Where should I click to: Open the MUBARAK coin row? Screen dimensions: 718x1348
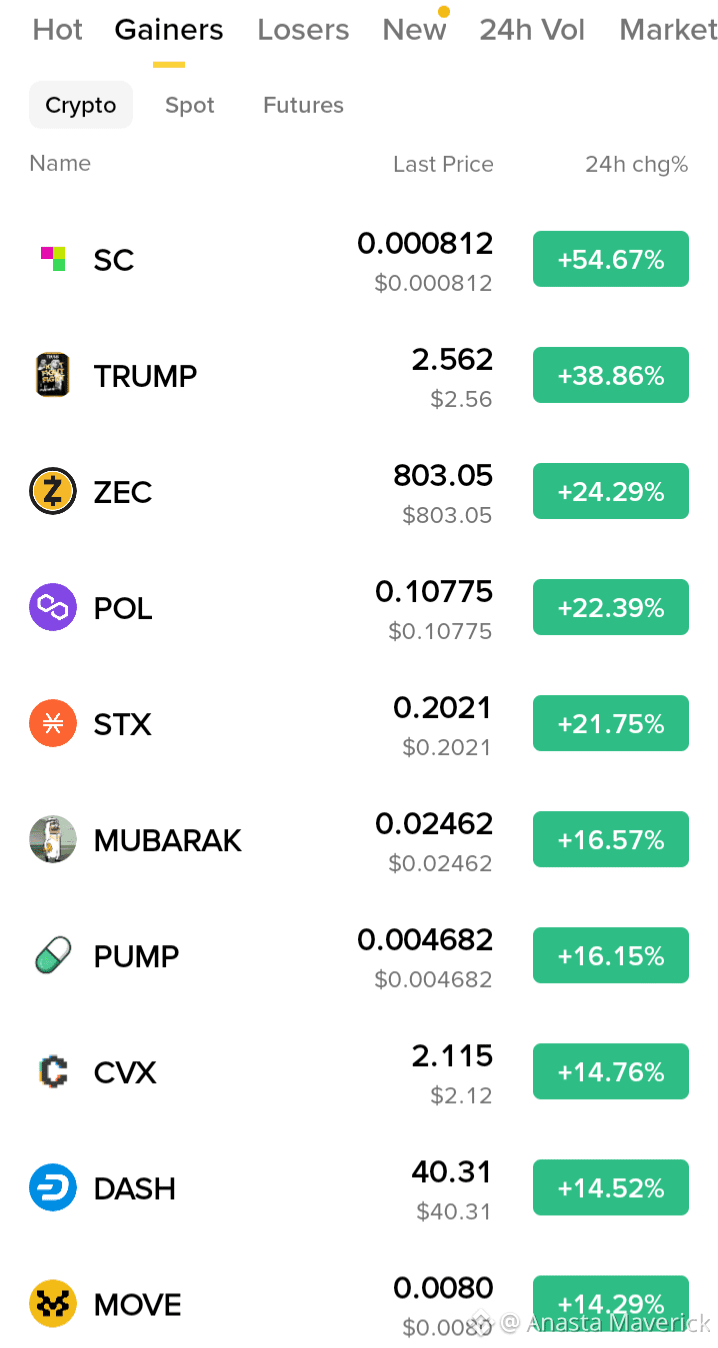[x=359, y=840]
